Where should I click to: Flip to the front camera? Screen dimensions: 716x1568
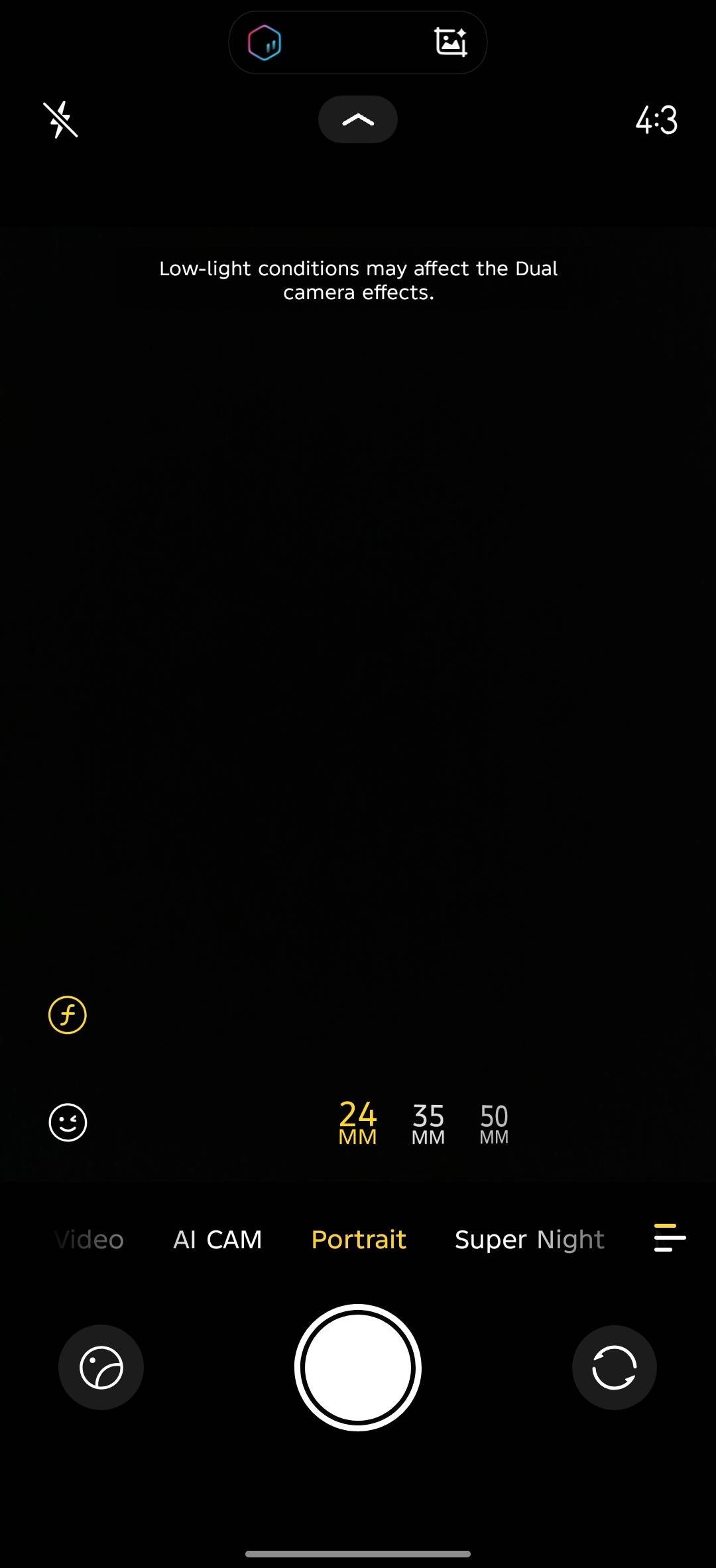coord(615,1367)
